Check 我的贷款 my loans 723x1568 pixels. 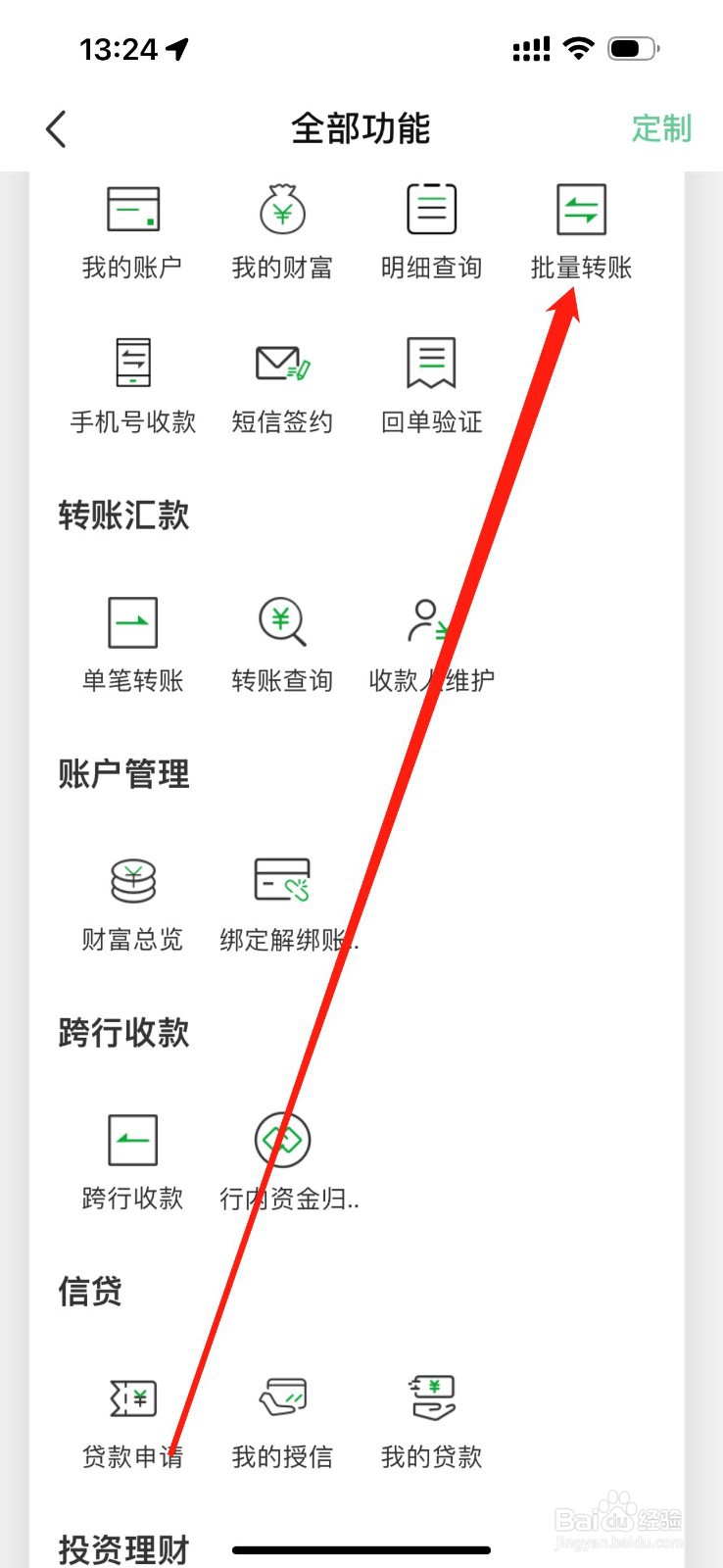431,1416
